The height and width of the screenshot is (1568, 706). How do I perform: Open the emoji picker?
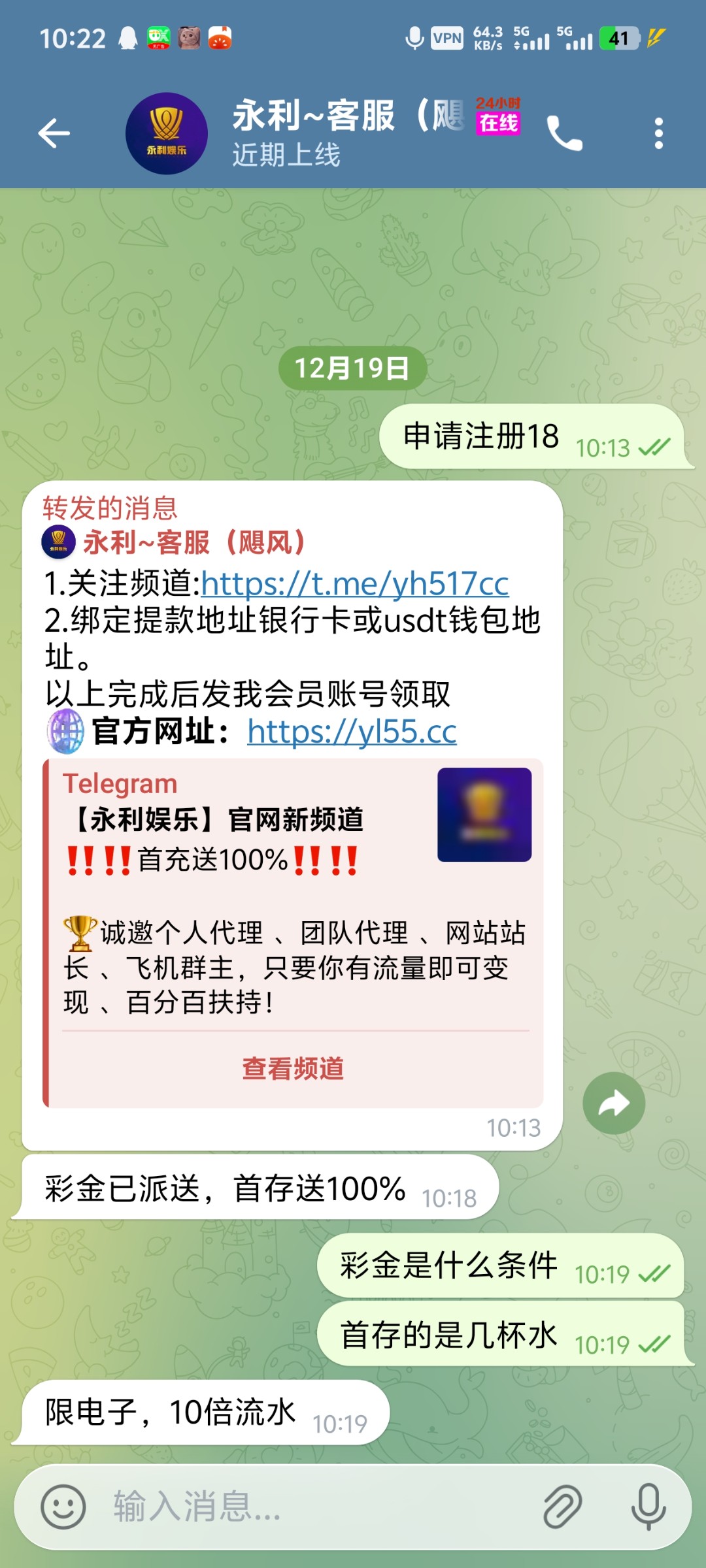(x=63, y=1507)
